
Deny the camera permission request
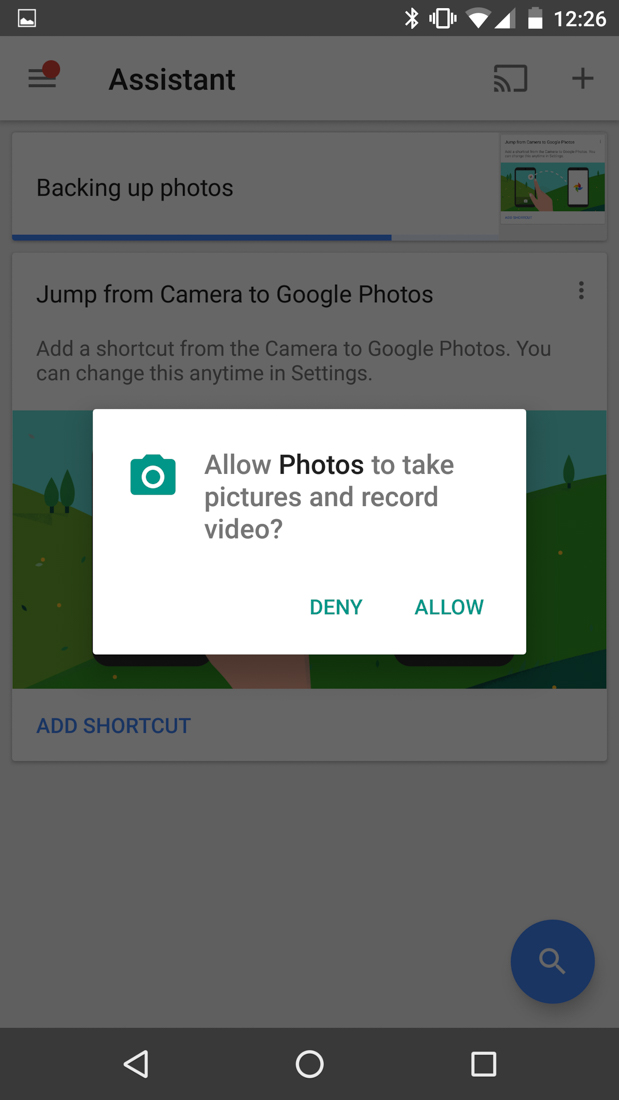336,607
